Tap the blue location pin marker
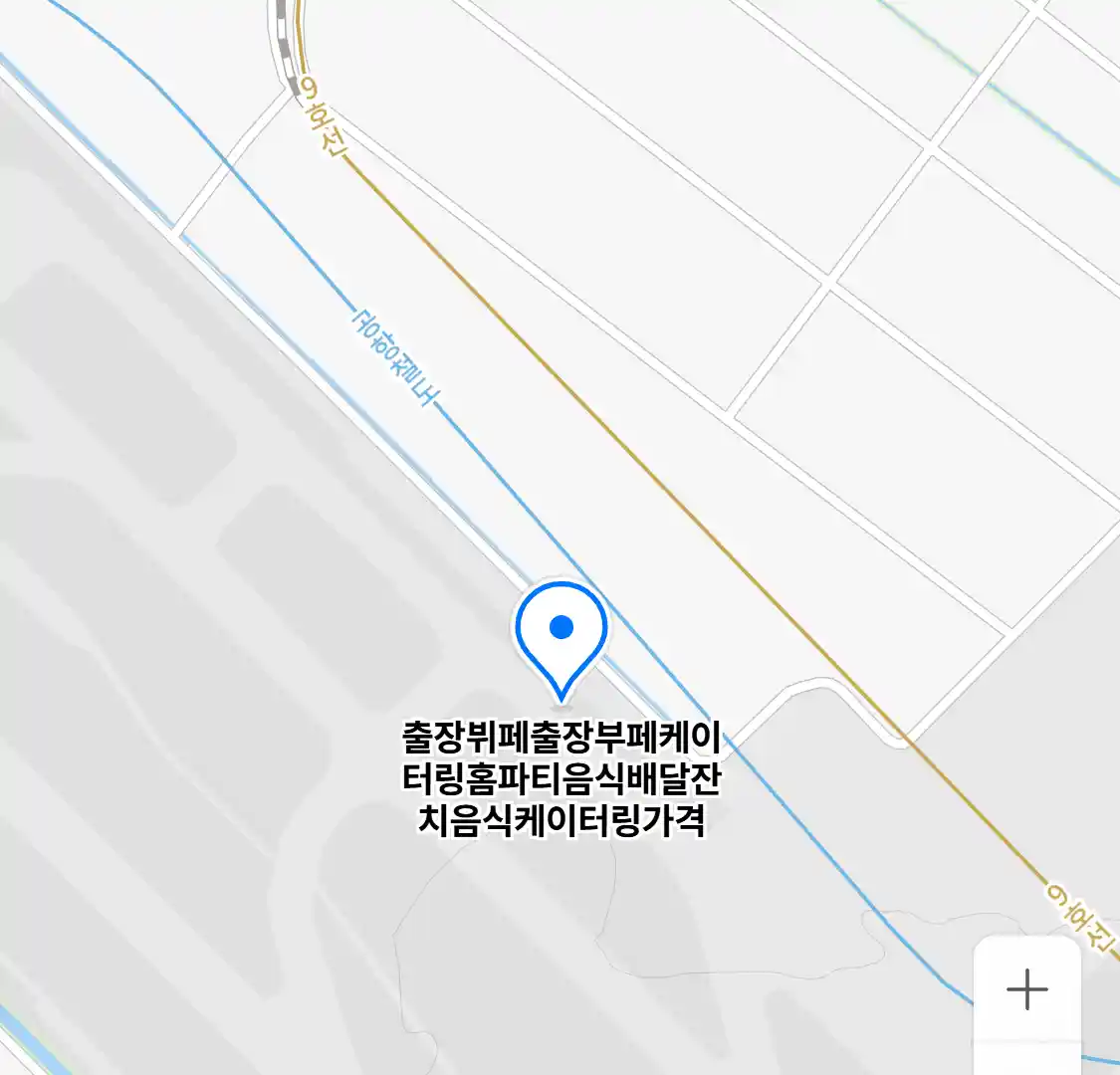Image resolution: width=1120 pixels, height=1075 pixels. click(x=561, y=634)
